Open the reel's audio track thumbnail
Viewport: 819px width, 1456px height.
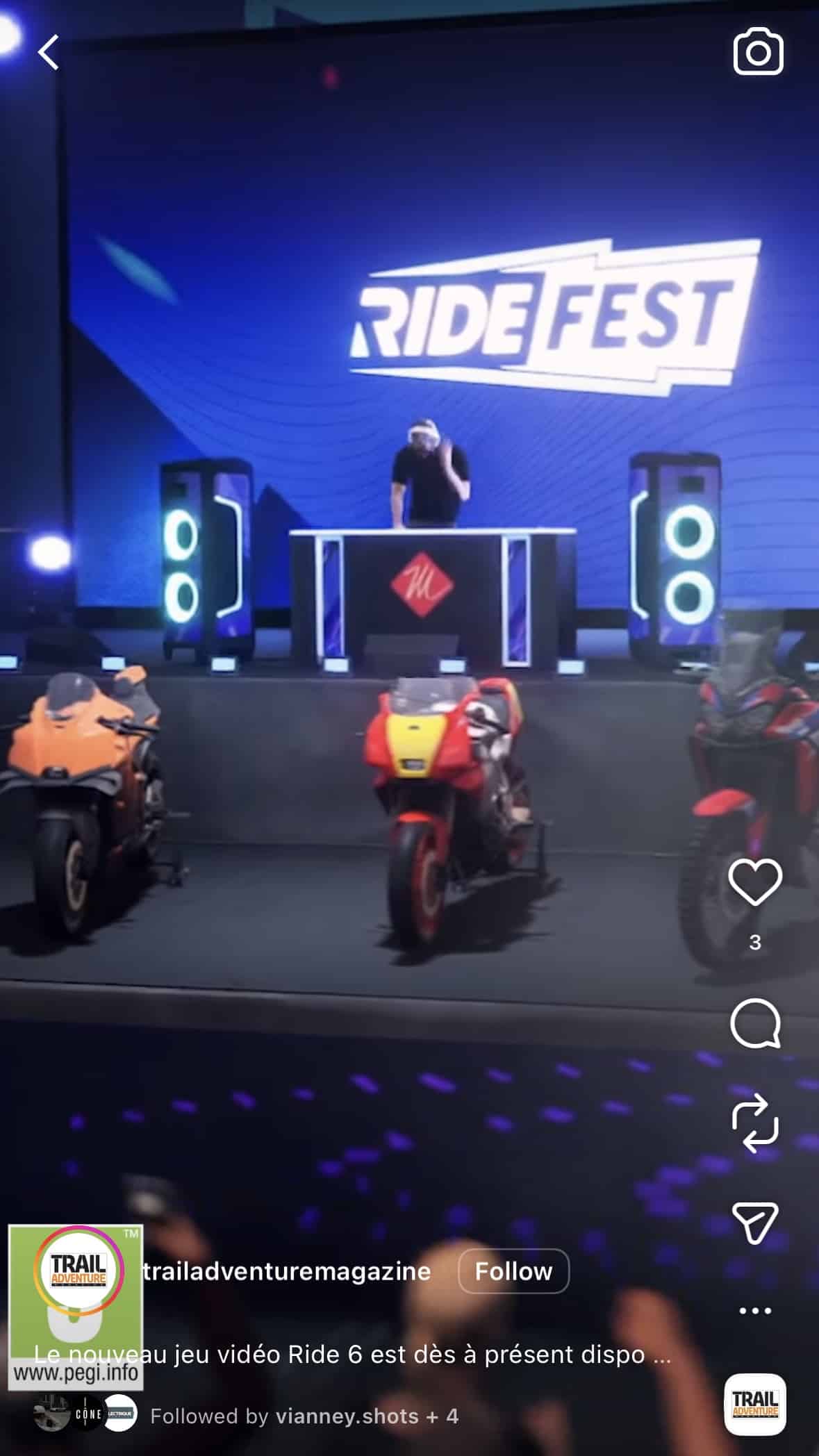coord(755,1404)
